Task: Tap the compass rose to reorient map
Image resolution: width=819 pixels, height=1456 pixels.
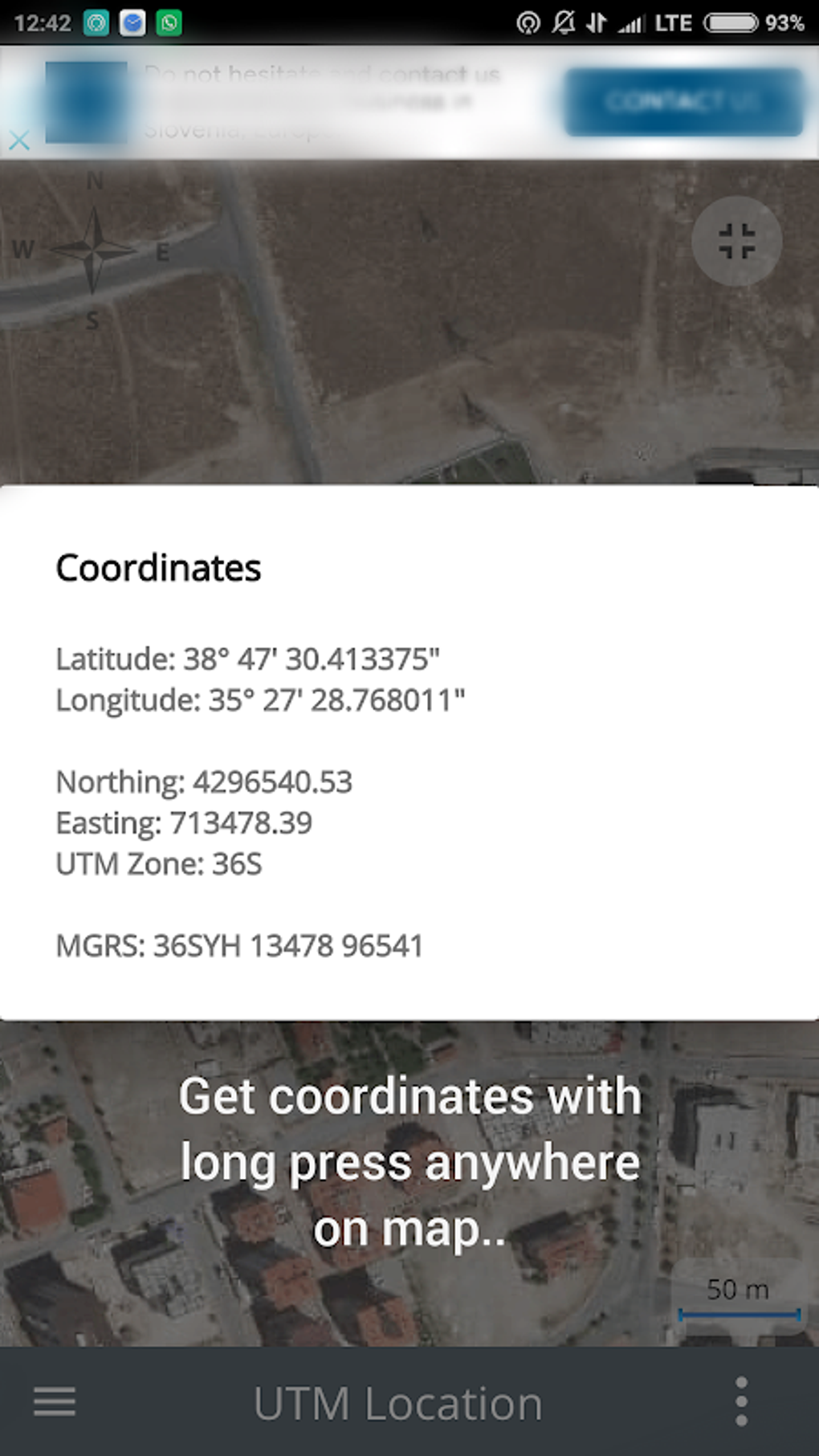Action: pos(91,251)
